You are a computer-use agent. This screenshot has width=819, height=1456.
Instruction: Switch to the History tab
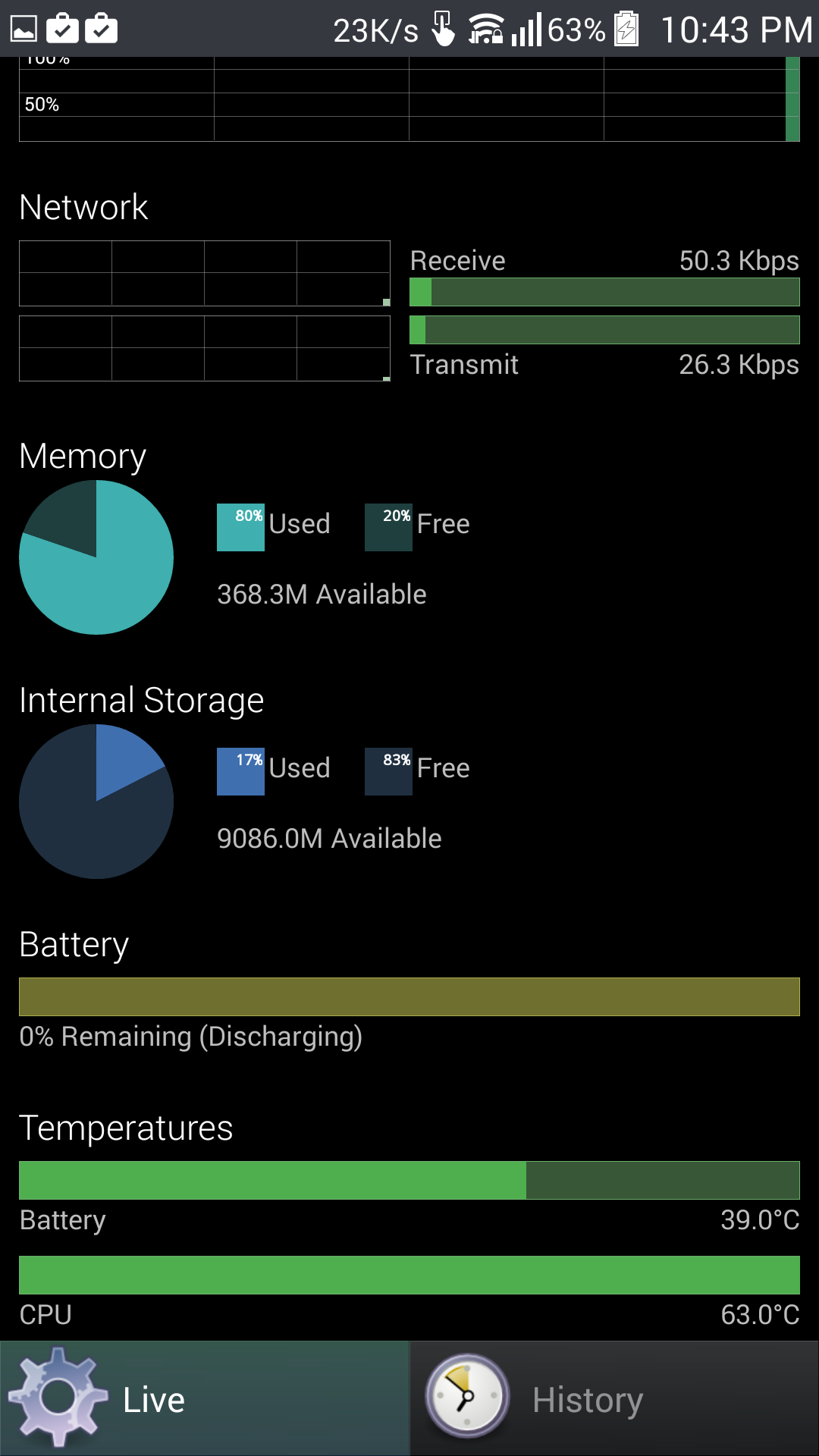614,1399
